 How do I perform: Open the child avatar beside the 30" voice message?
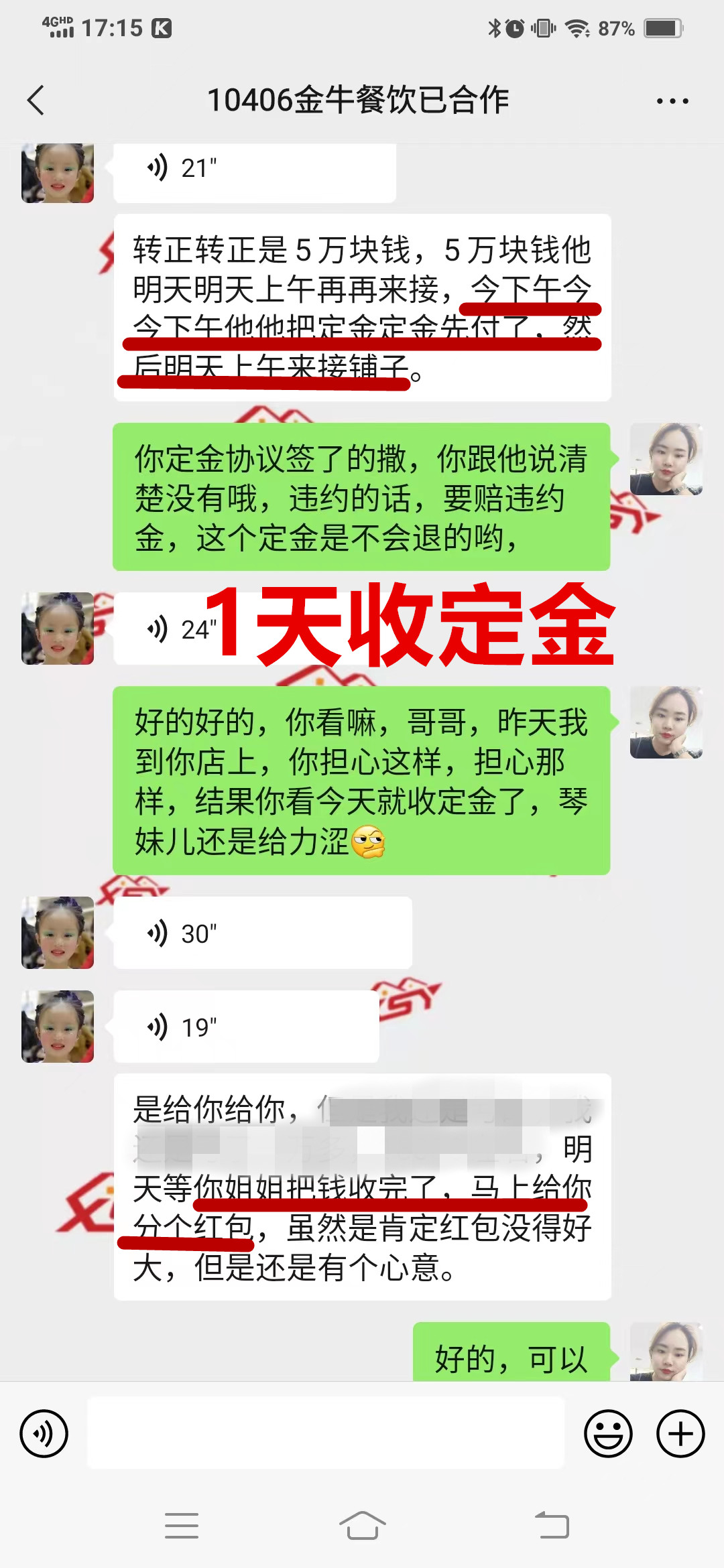[58, 933]
